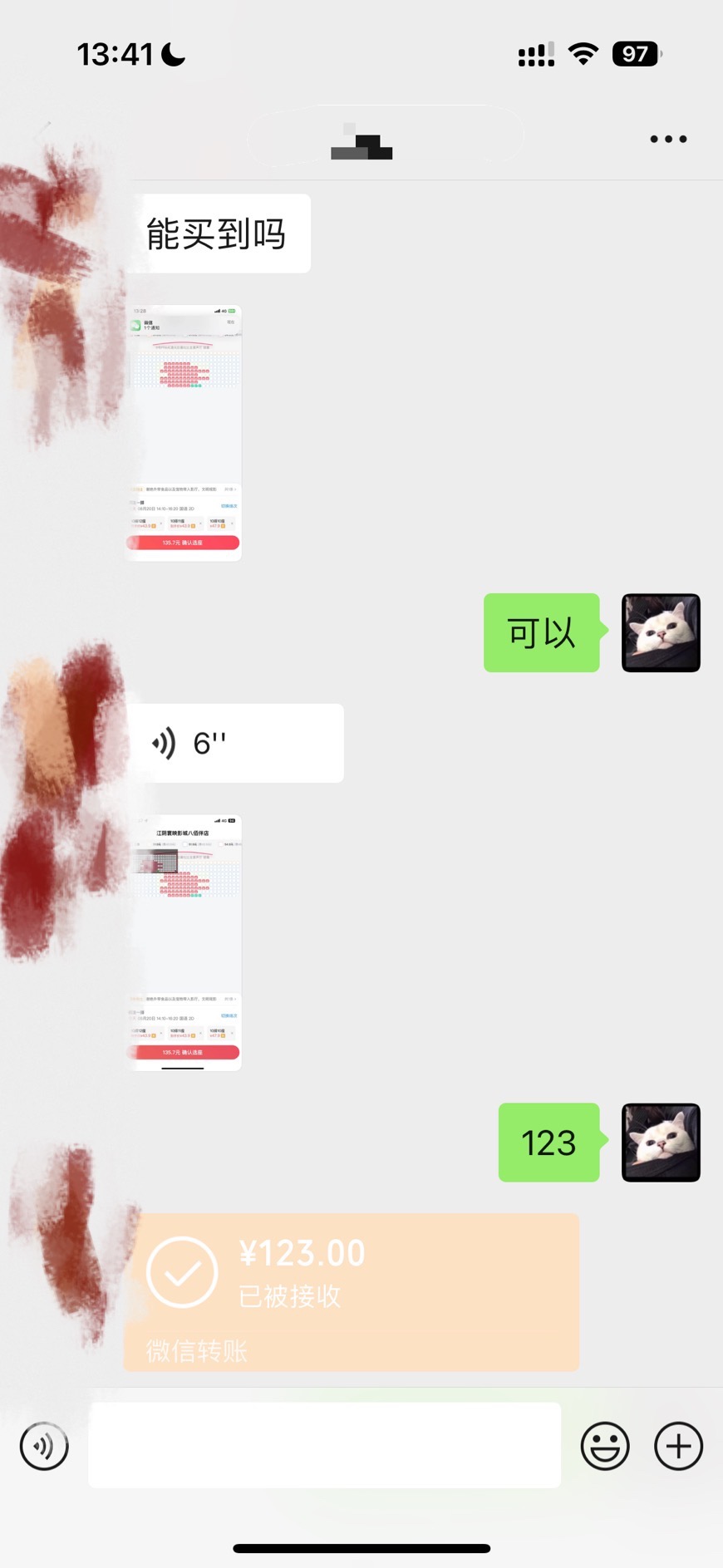View the first seat selection screenshot
Viewport: 723px width, 1568px height.
[184, 433]
